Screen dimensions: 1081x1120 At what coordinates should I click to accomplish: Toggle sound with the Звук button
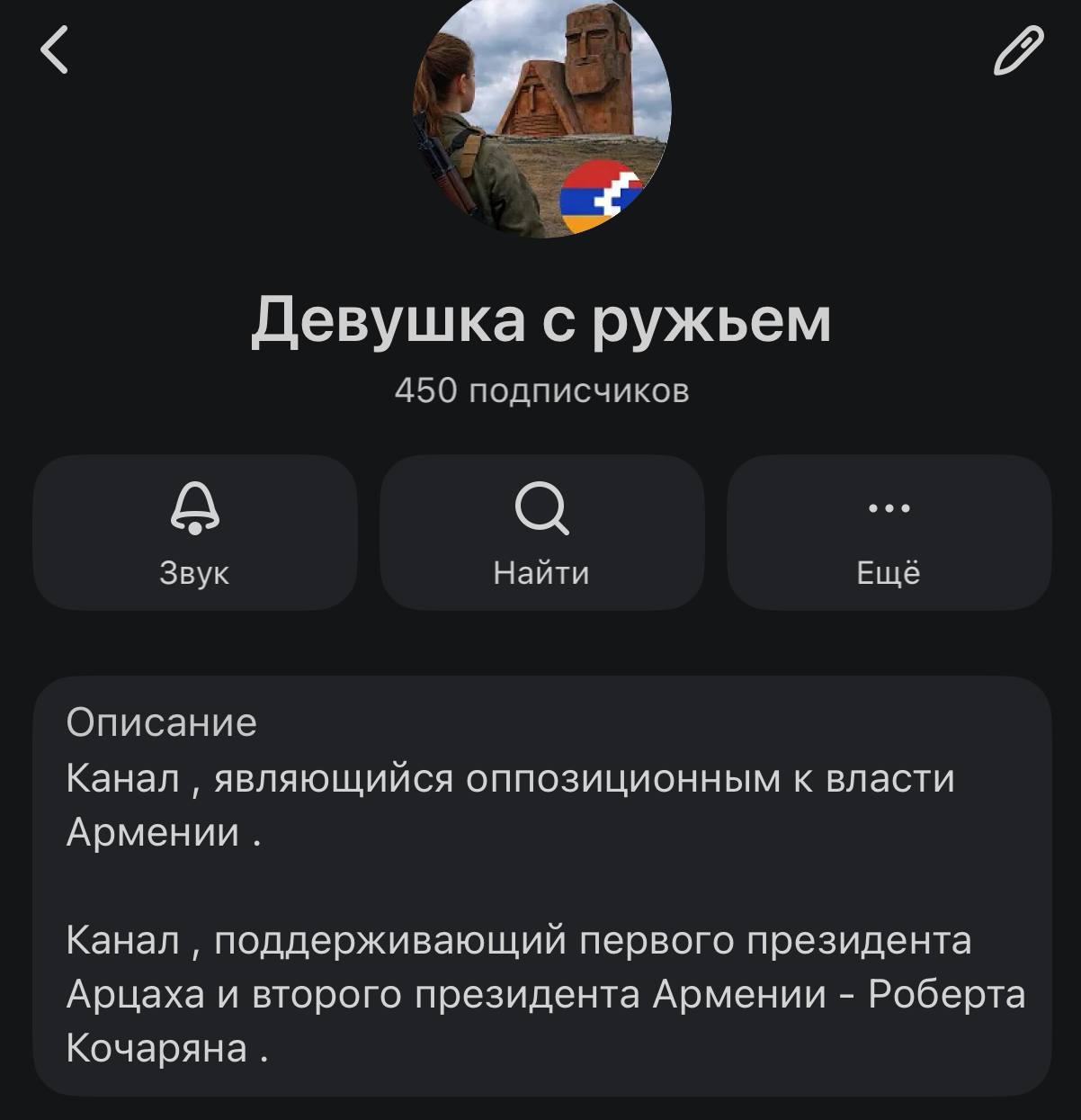(195, 533)
